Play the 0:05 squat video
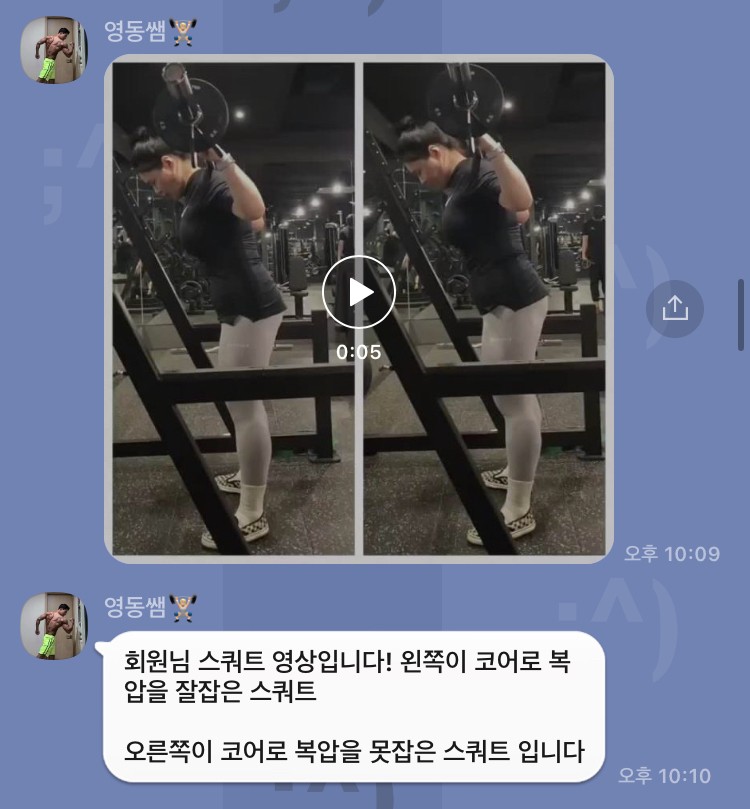 [x=358, y=292]
